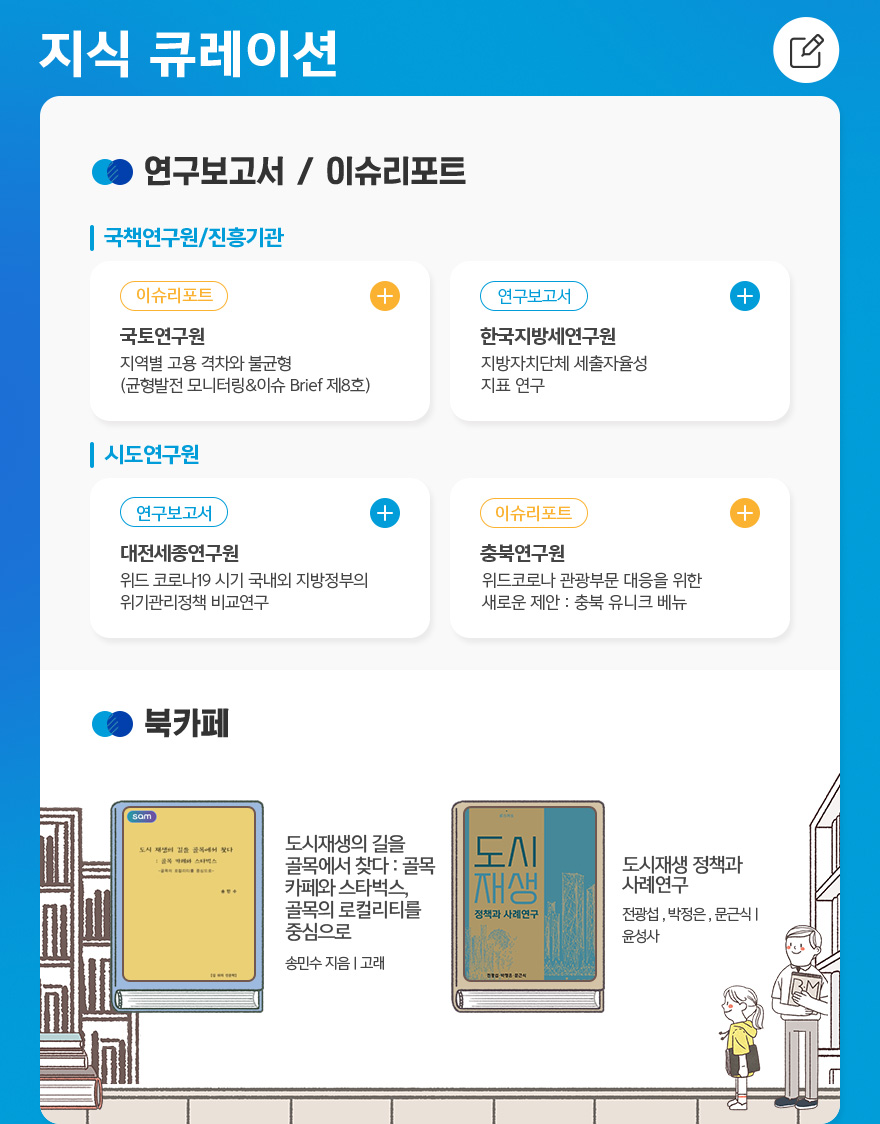
Task: Open the book 도시재생의 길을 골목에서 찾다
Action: pyautogui.click(x=188, y=905)
